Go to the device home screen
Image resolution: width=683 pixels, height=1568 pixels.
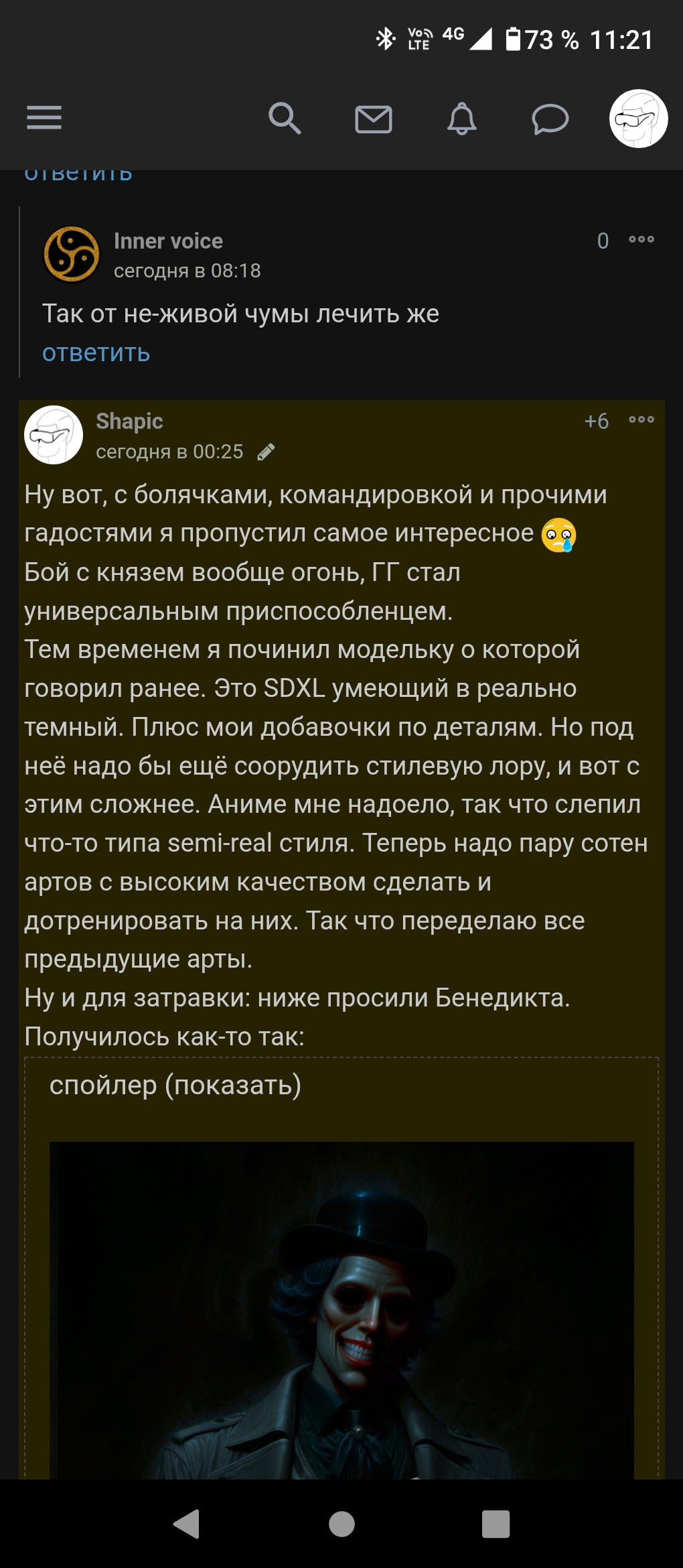click(341, 1524)
